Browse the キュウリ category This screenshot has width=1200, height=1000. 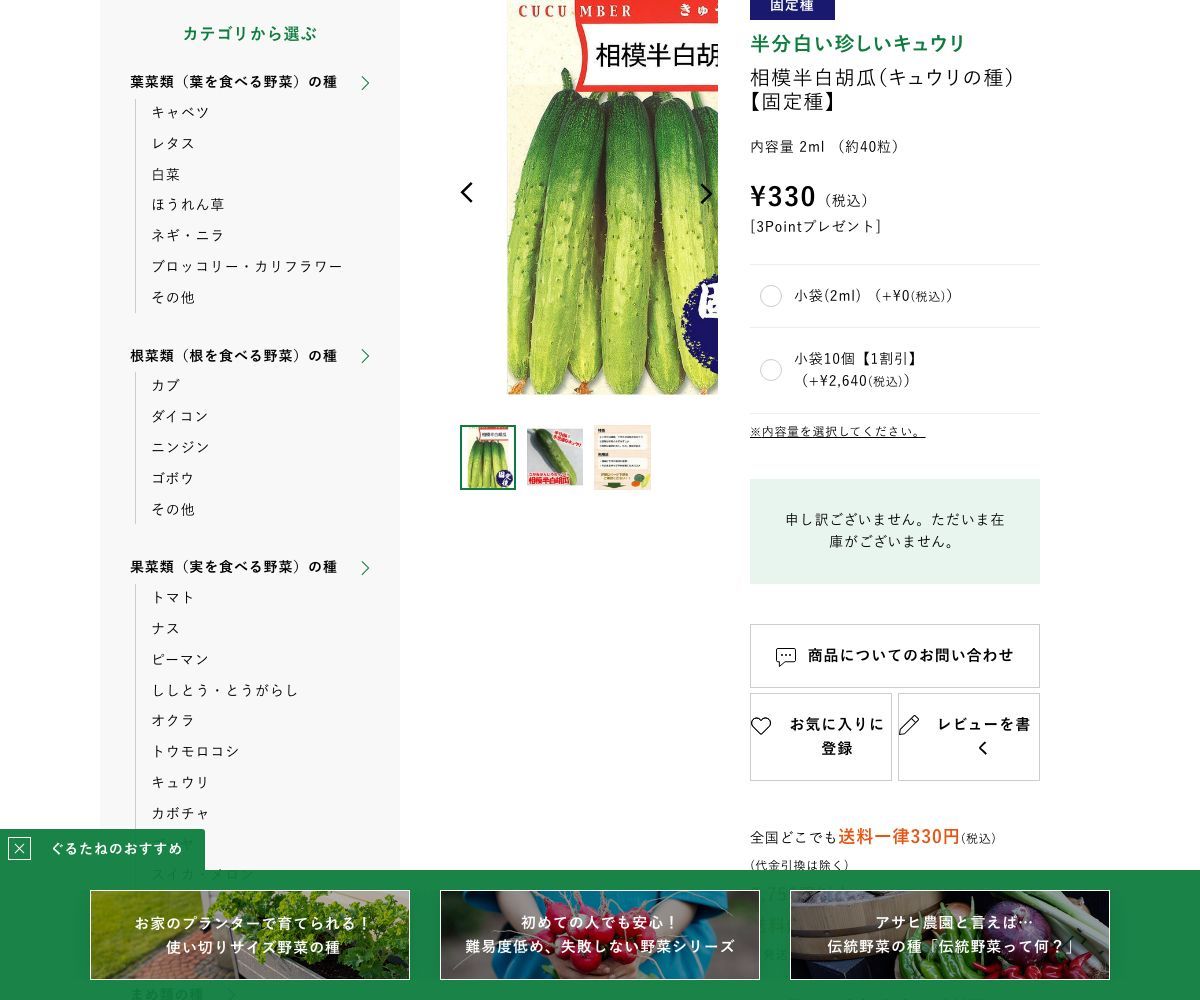tap(180, 782)
